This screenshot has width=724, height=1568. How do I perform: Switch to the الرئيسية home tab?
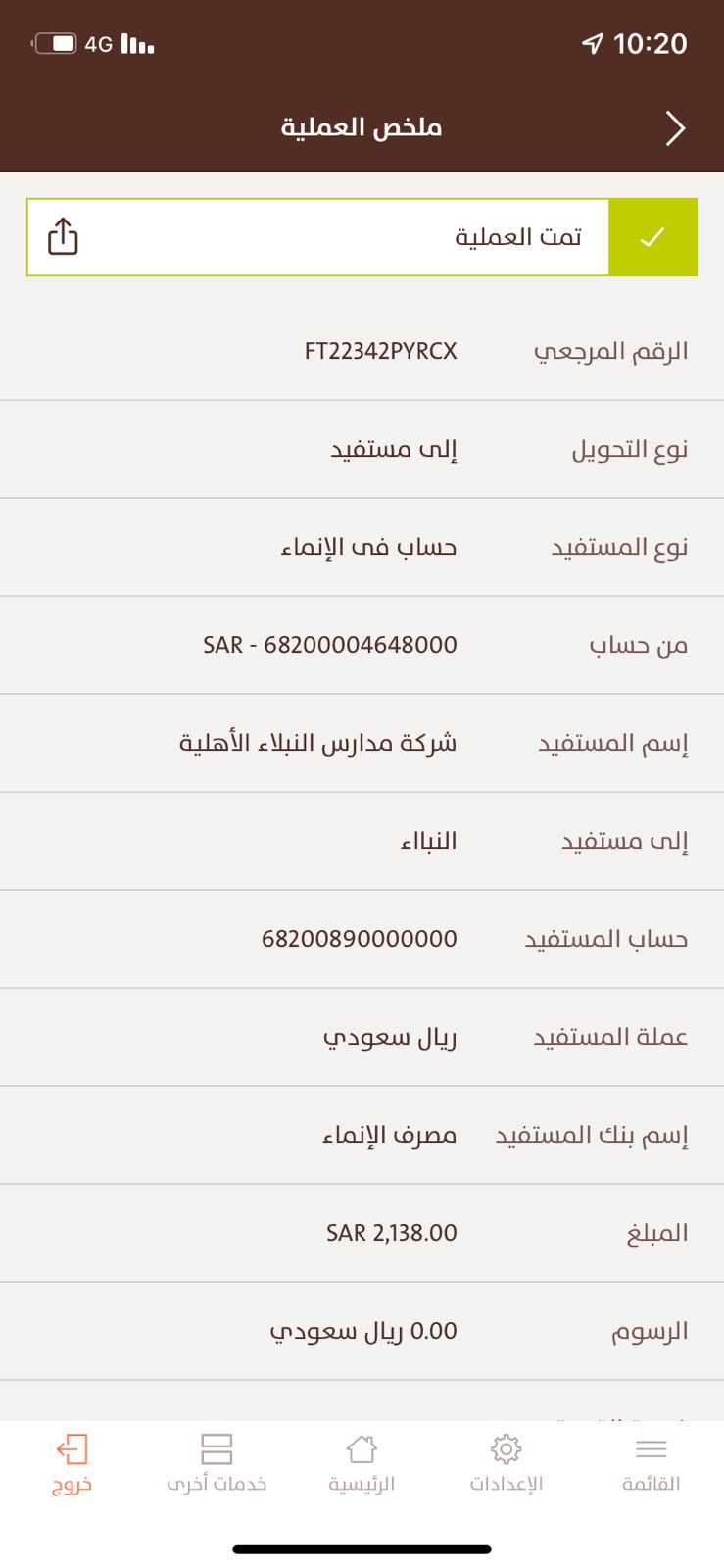pyautogui.click(x=362, y=1463)
